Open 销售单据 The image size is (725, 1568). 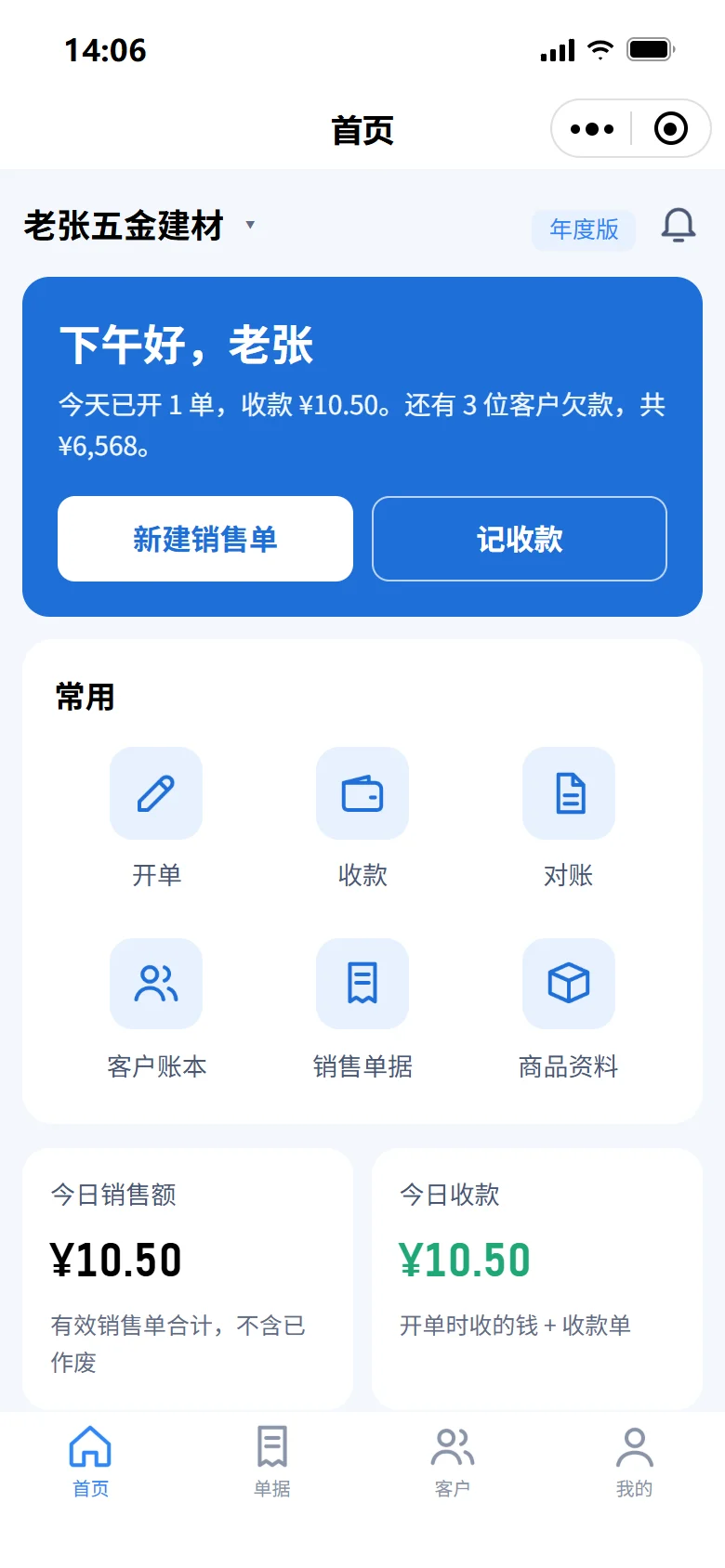(x=362, y=1010)
